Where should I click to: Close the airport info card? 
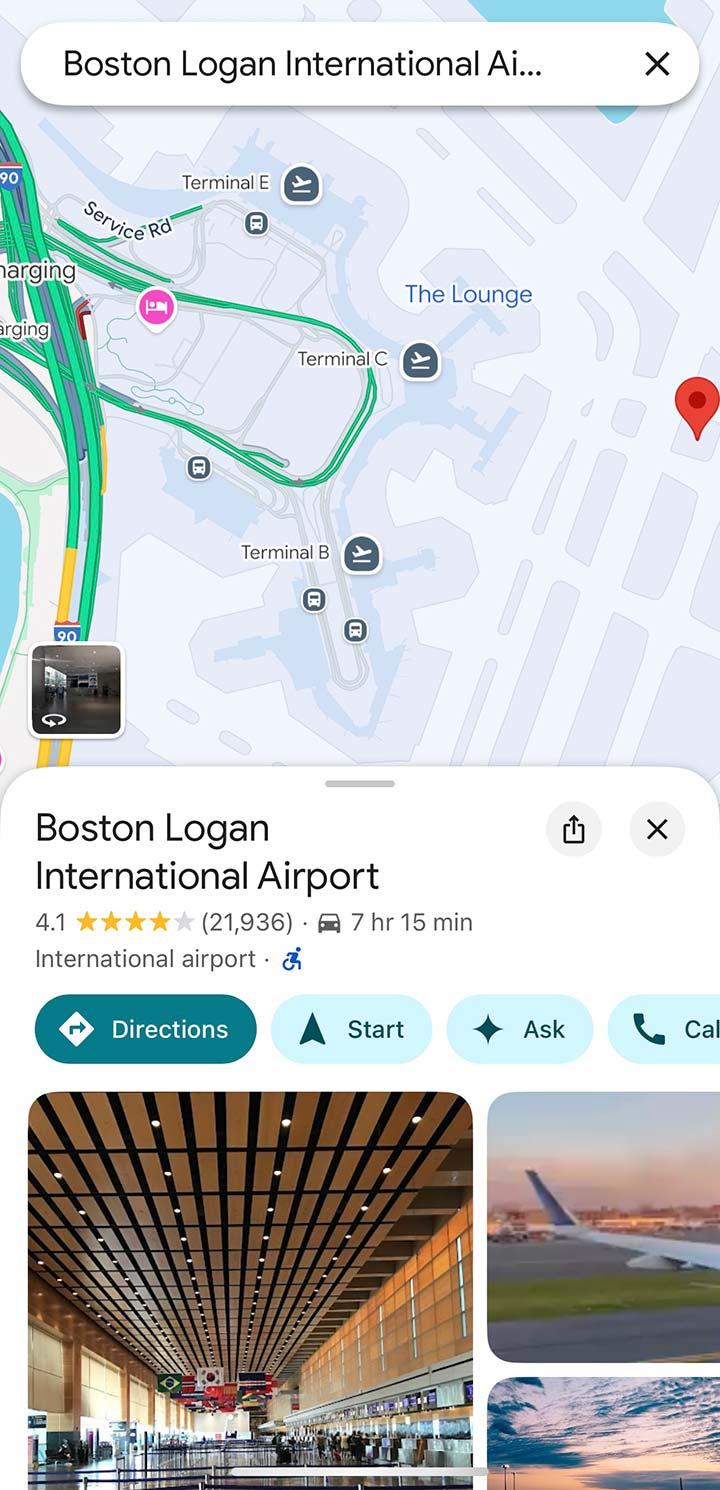pyautogui.click(x=657, y=829)
